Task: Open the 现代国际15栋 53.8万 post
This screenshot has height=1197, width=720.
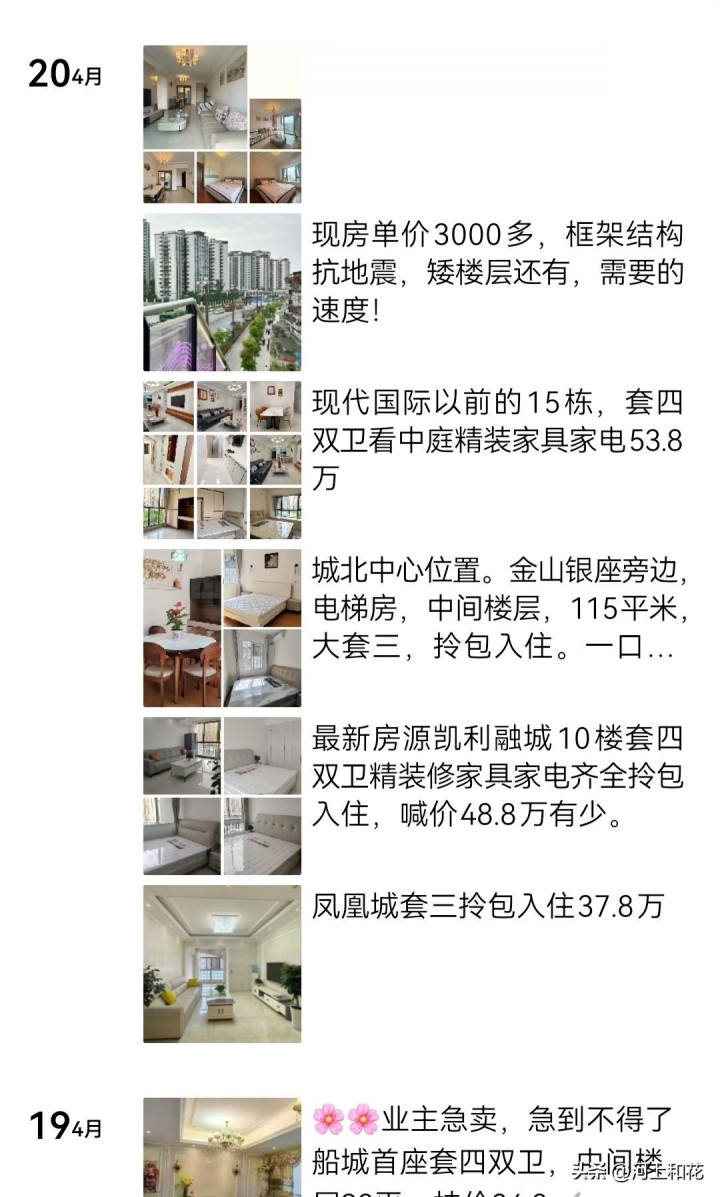Action: (497, 440)
